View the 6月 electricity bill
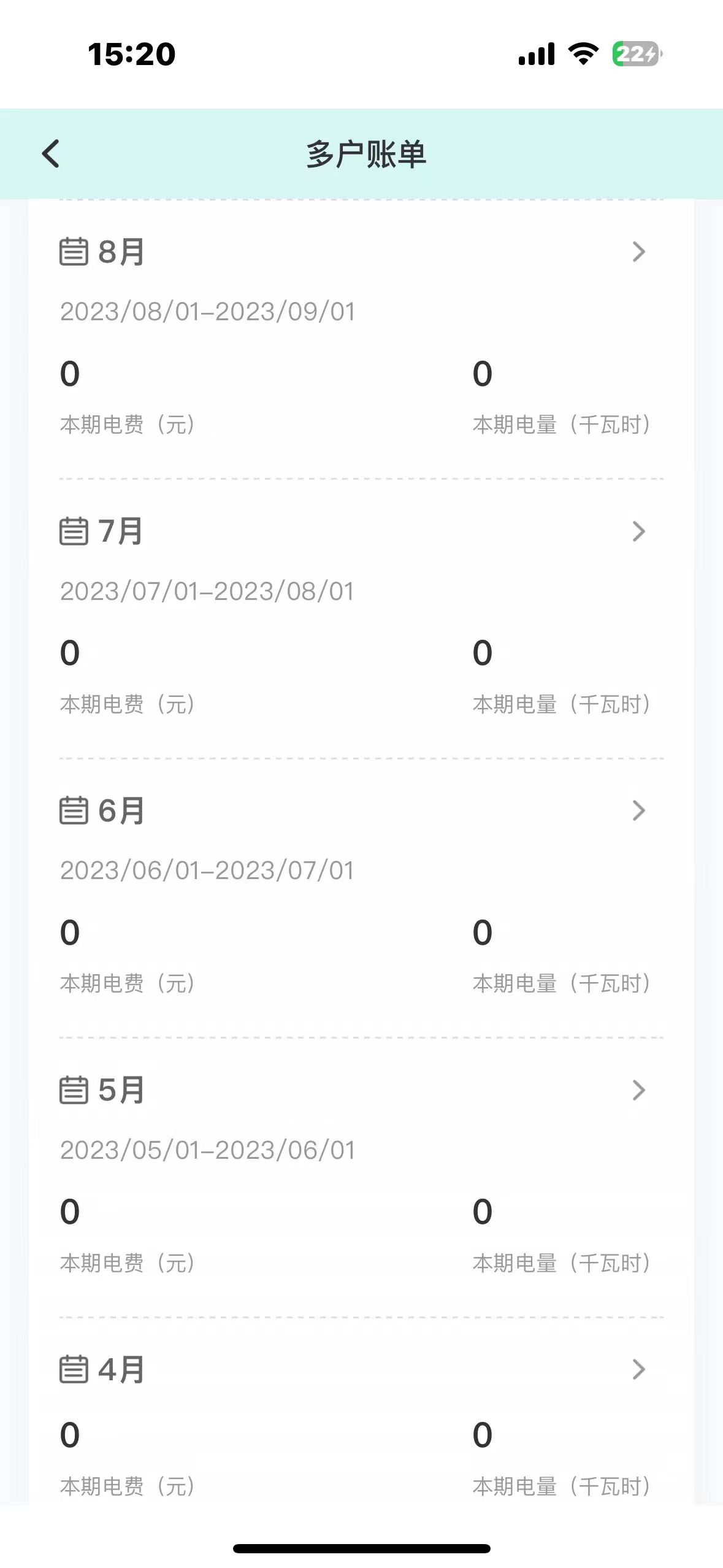The width and height of the screenshot is (723, 1568). [x=638, y=810]
